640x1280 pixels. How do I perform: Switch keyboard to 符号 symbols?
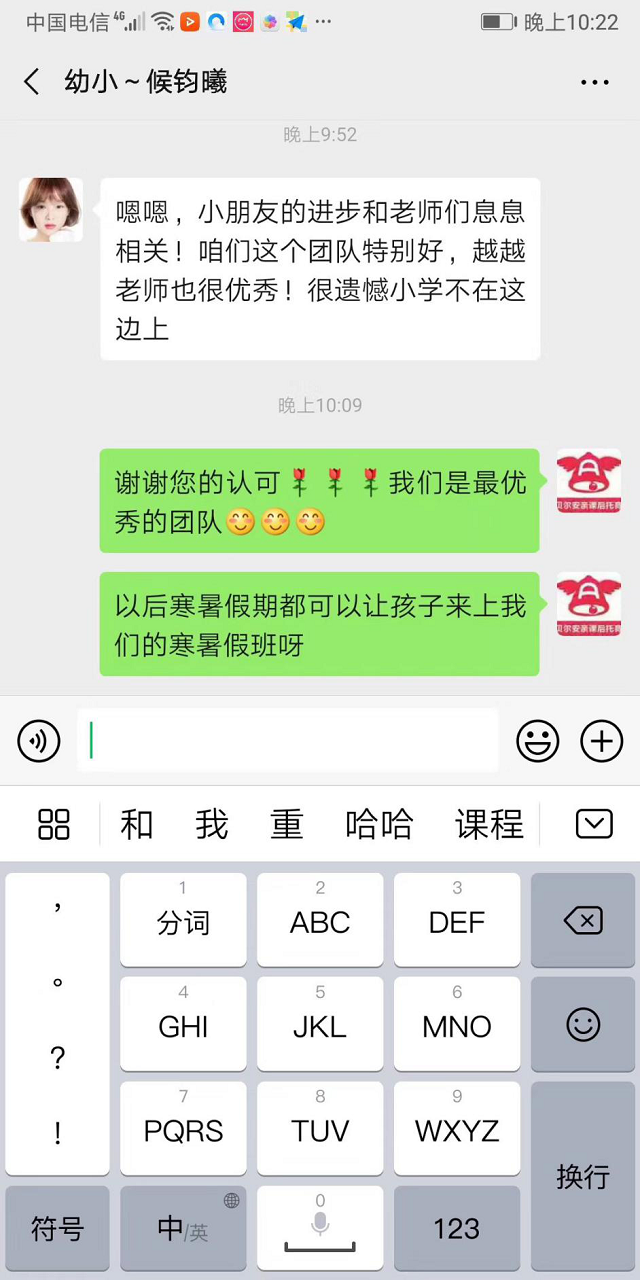57,1229
